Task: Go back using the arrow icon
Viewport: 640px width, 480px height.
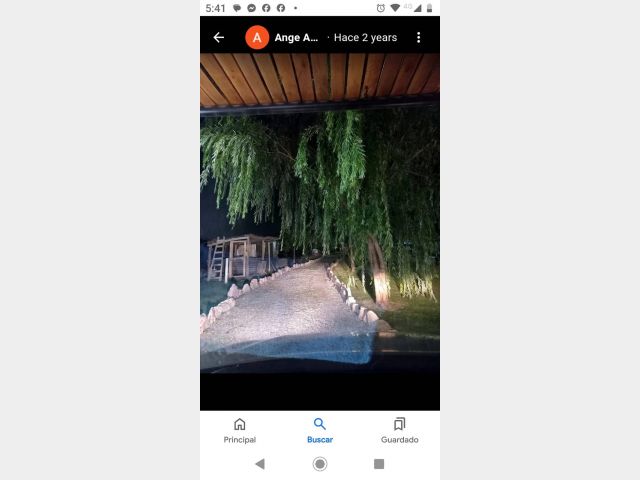Action: click(x=219, y=38)
